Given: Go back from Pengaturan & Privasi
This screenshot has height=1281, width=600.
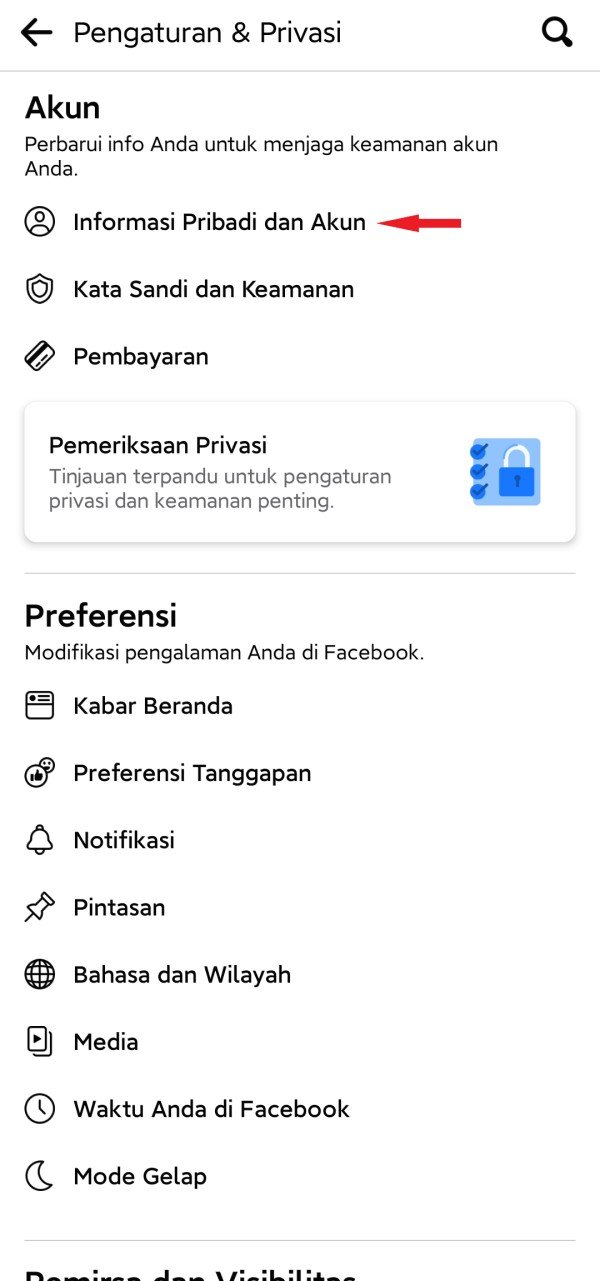Looking at the screenshot, I should tap(37, 33).
